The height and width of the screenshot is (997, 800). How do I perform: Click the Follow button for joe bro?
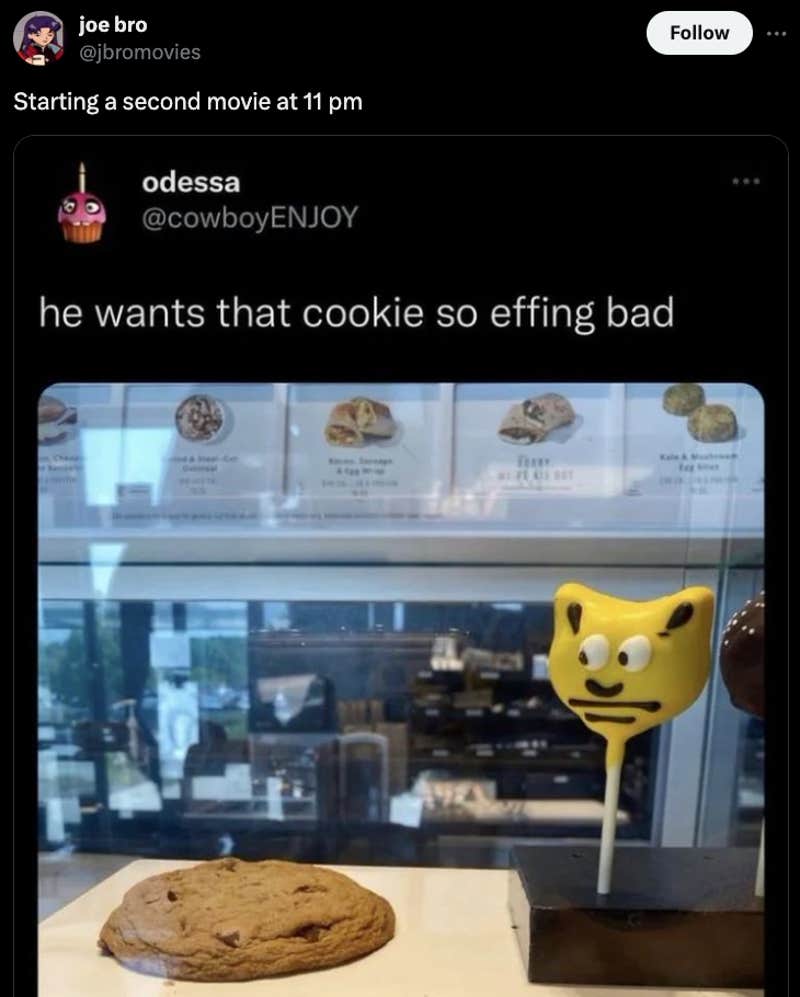[x=699, y=33]
